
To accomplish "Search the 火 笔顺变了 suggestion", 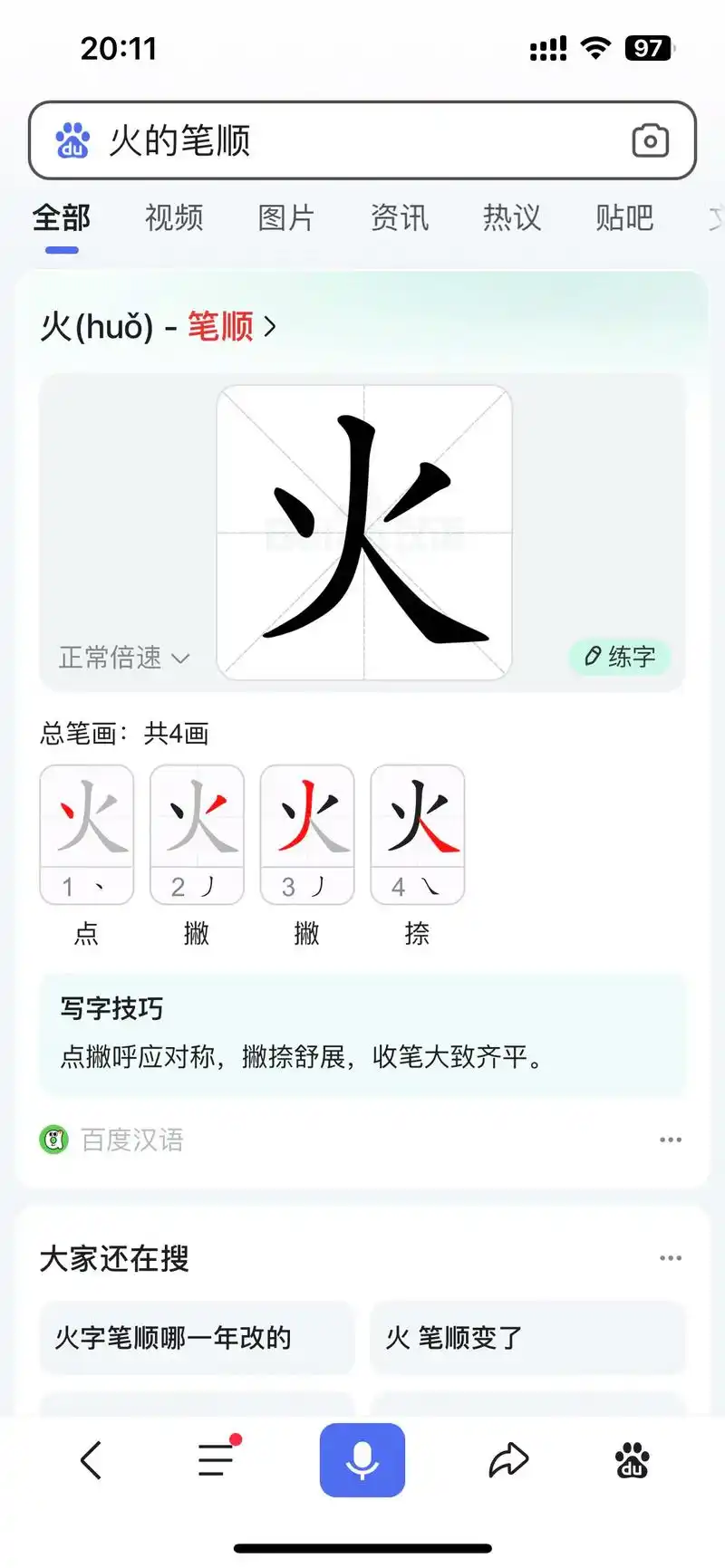I will pos(527,1338).
